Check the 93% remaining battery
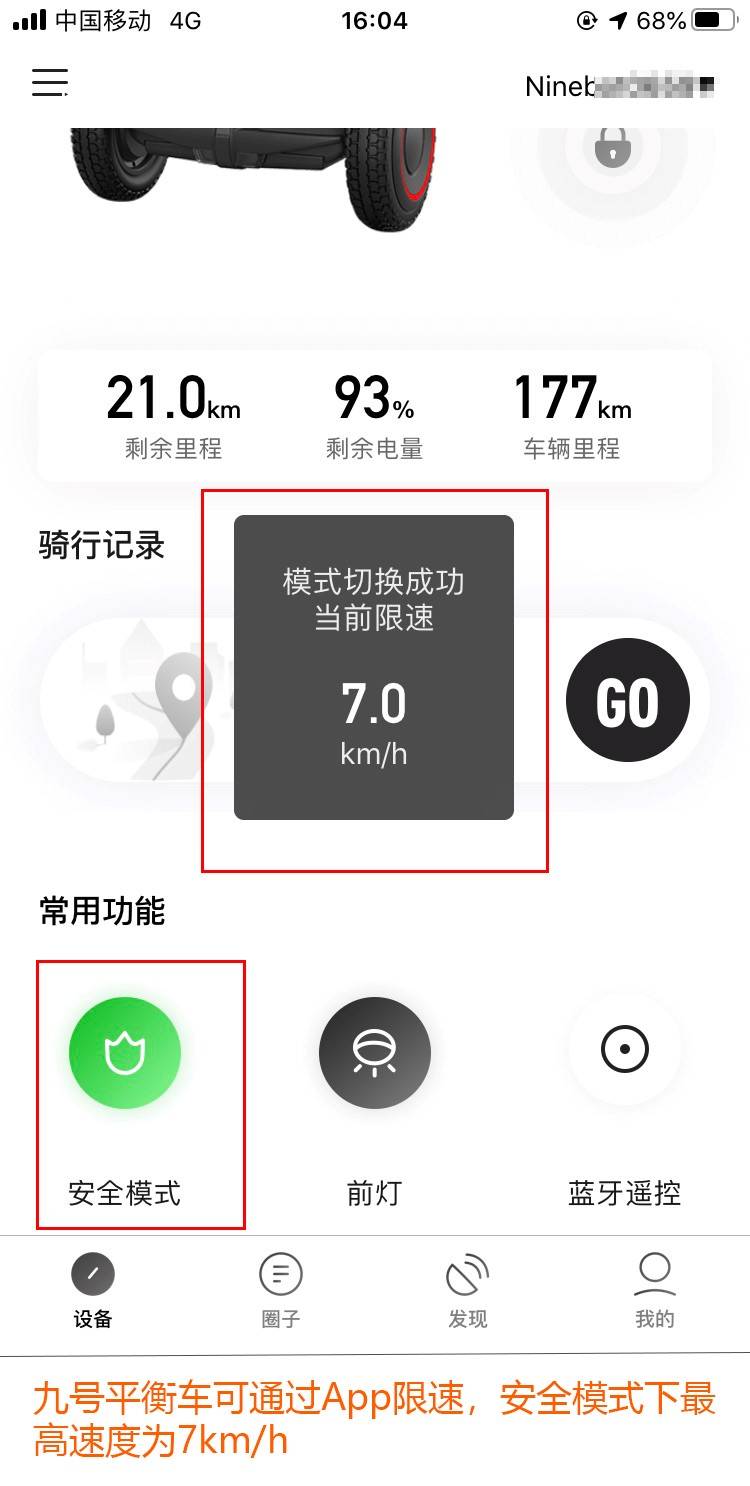The height and width of the screenshot is (1486, 750). (x=375, y=412)
